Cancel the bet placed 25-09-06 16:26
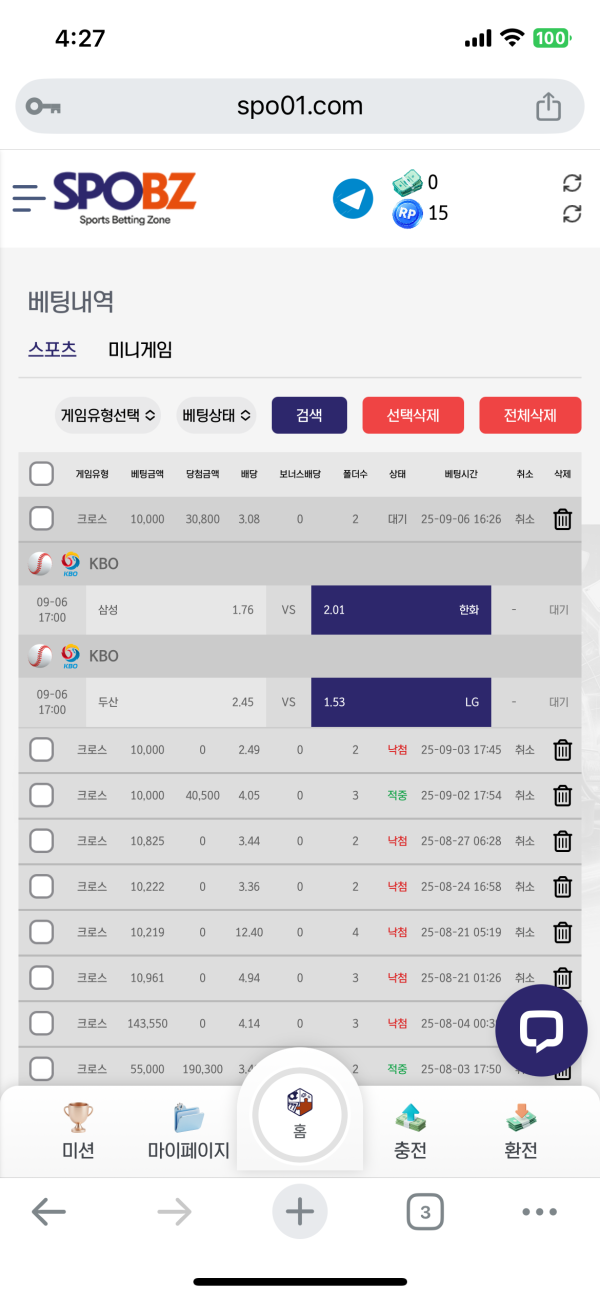600x1298 pixels. pyautogui.click(x=525, y=519)
